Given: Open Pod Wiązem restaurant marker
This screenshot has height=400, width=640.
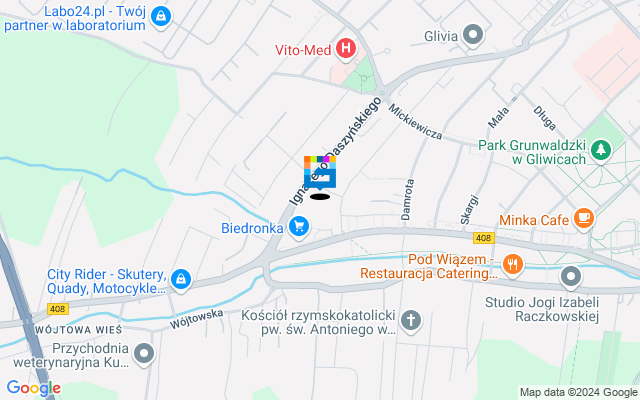Looking at the screenshot, I should [513, 264].
